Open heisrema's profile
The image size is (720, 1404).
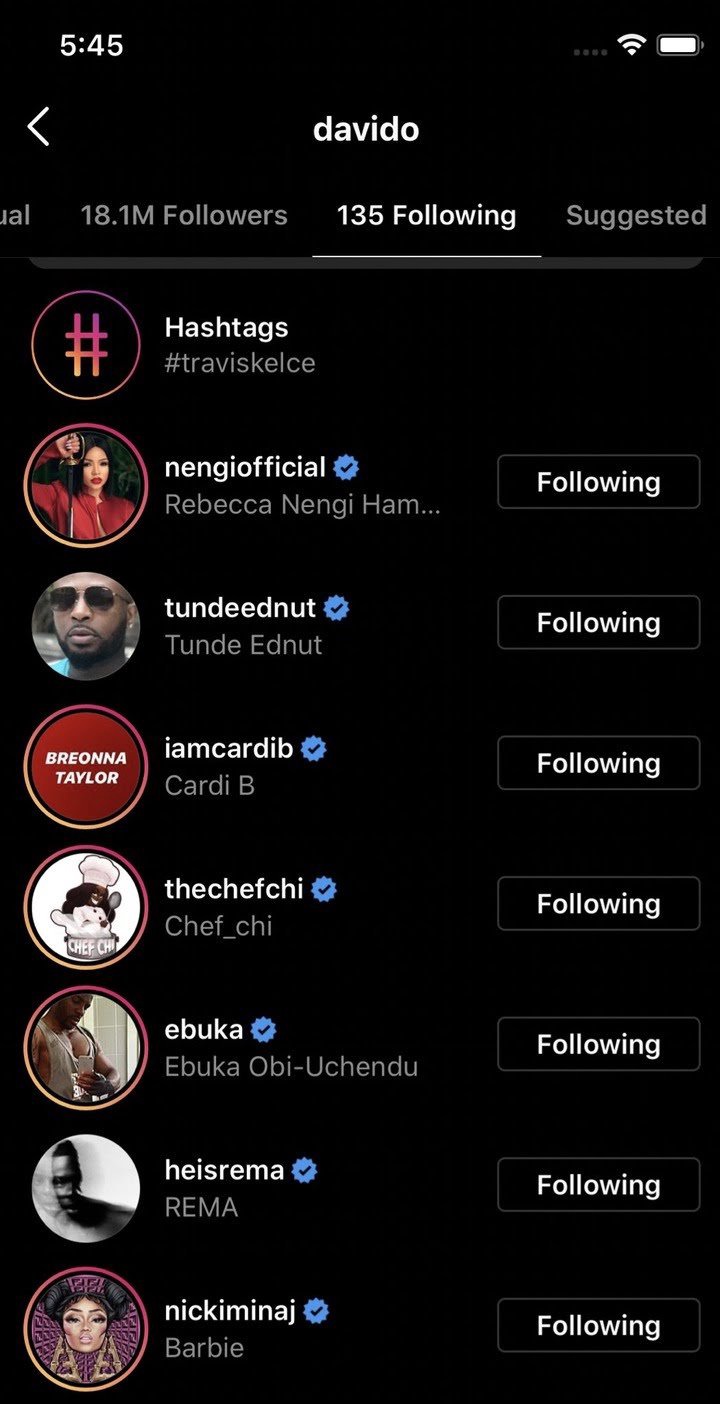[x=224, y=1170]
